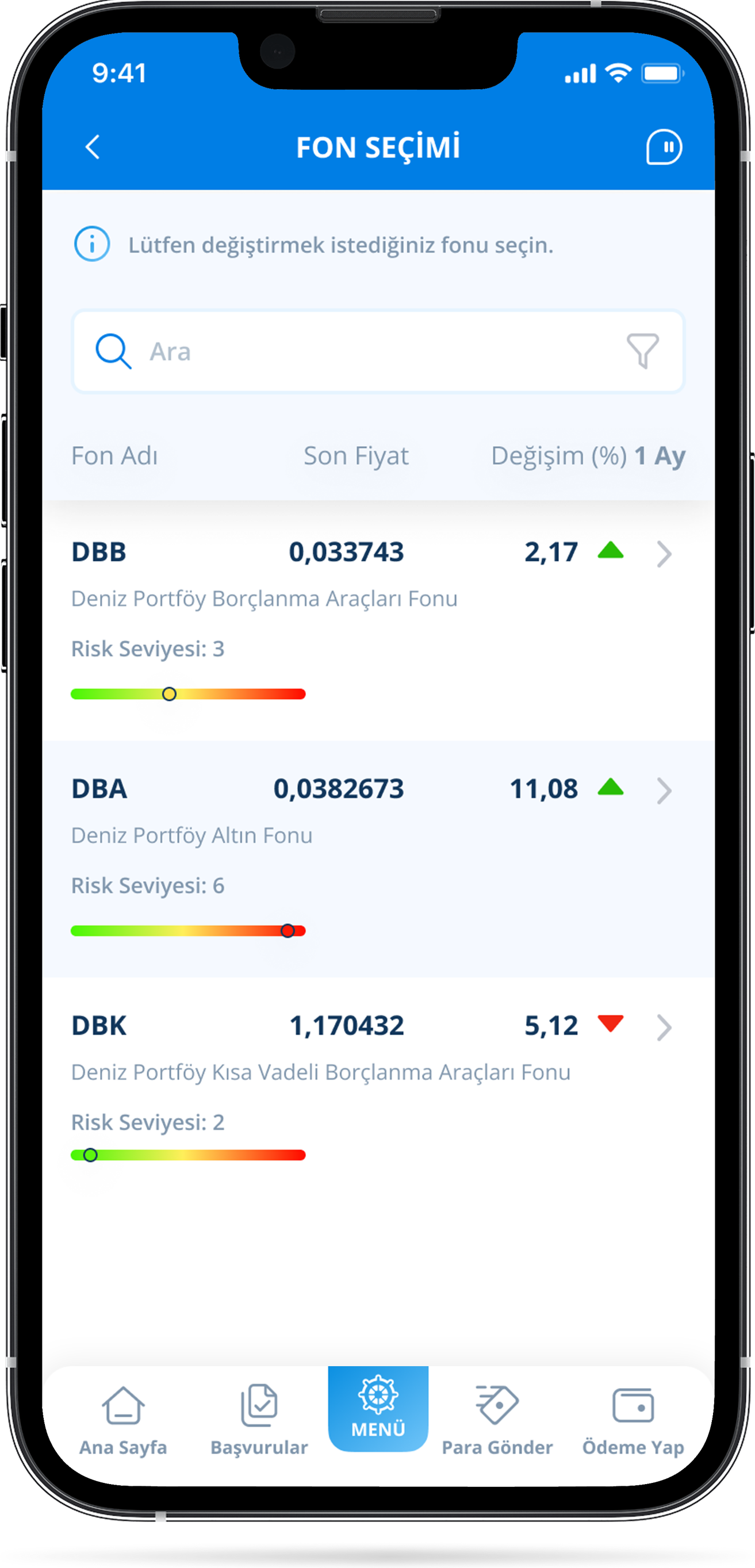This screenshot has width=755, height=1568.
Task: Change the 1 Ay period selector
Action: click(x=660, y=456)
